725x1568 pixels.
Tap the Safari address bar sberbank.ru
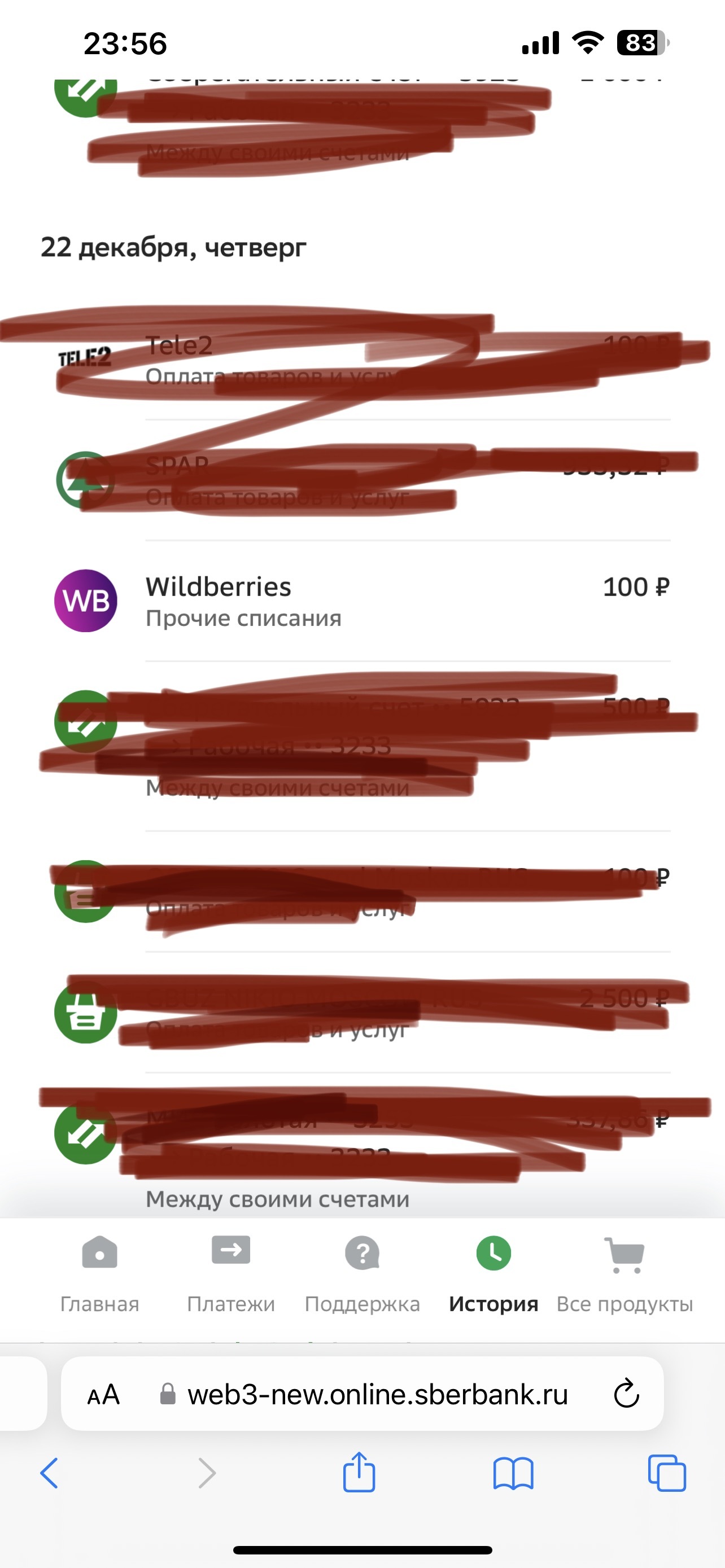pyautogui.click(x=377, y=1394)
